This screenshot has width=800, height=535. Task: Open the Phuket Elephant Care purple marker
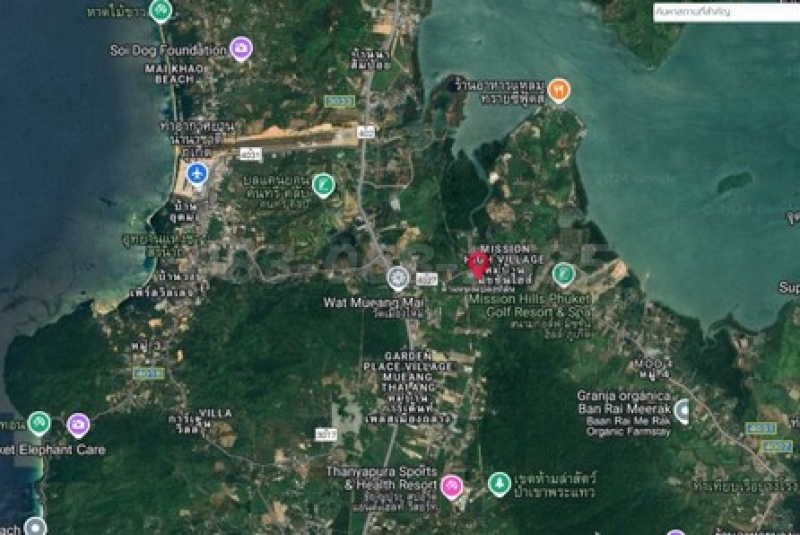pyautogui.click(x=78, y=425)
